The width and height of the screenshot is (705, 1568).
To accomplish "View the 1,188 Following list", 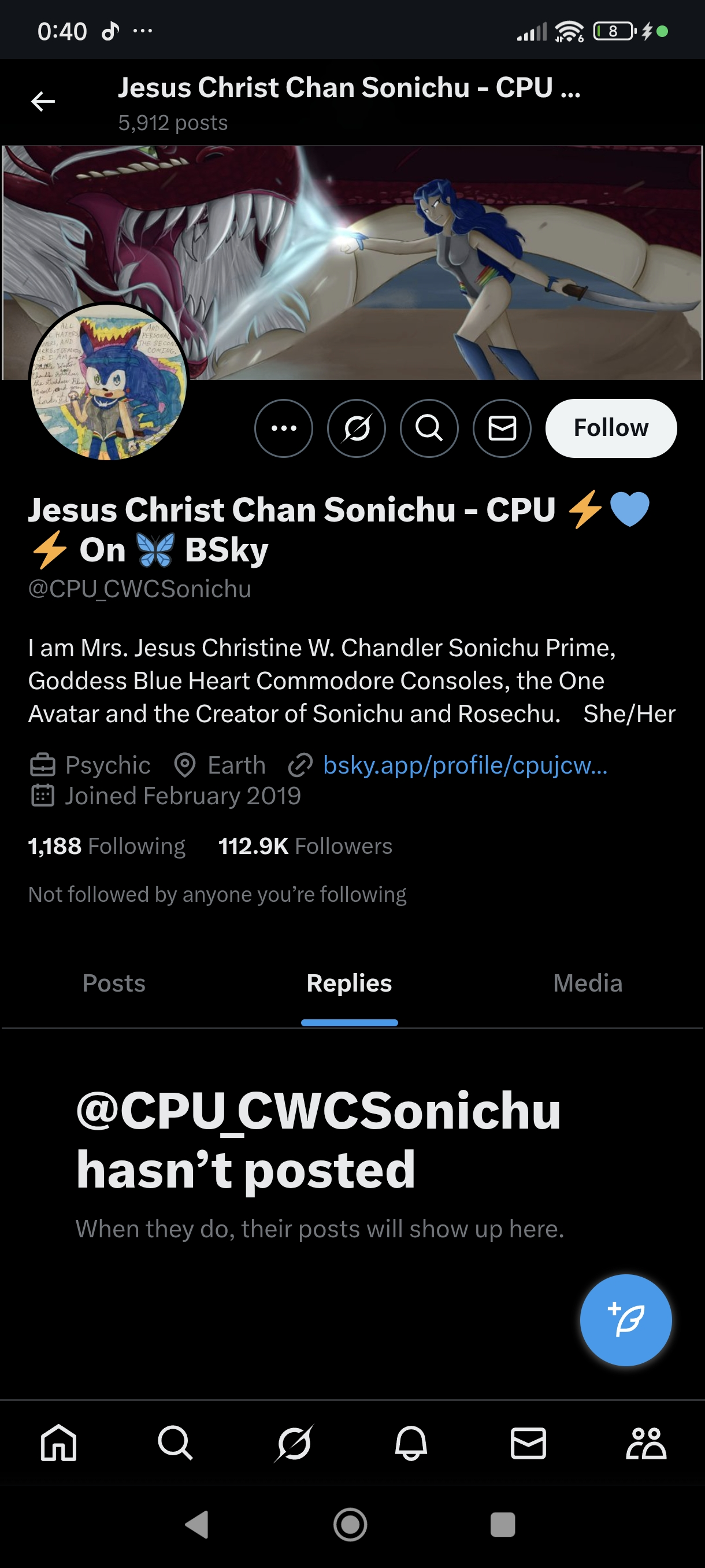I will (x=106, y=846).
